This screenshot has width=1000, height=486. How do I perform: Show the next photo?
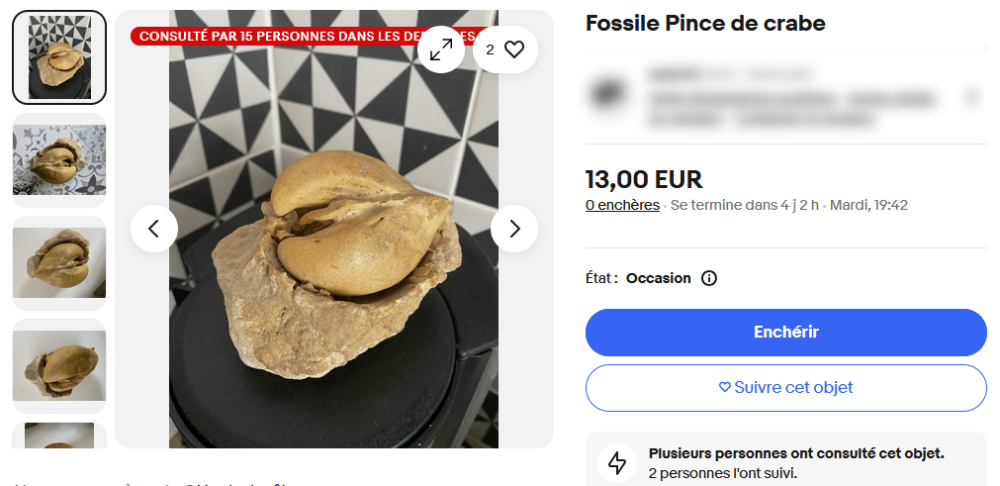click(514, 229)
